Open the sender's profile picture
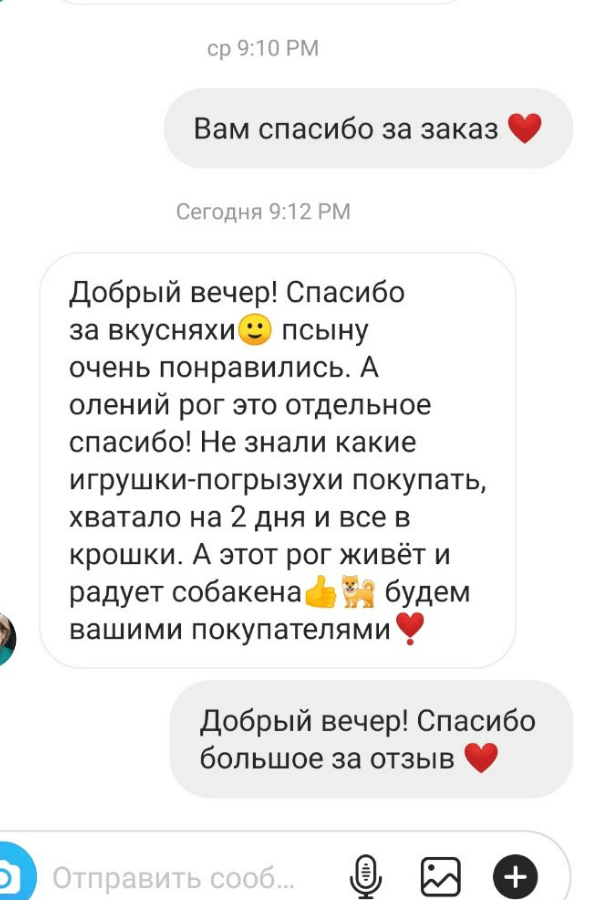Screen dimensions: 600x900 tap(5, 637)
